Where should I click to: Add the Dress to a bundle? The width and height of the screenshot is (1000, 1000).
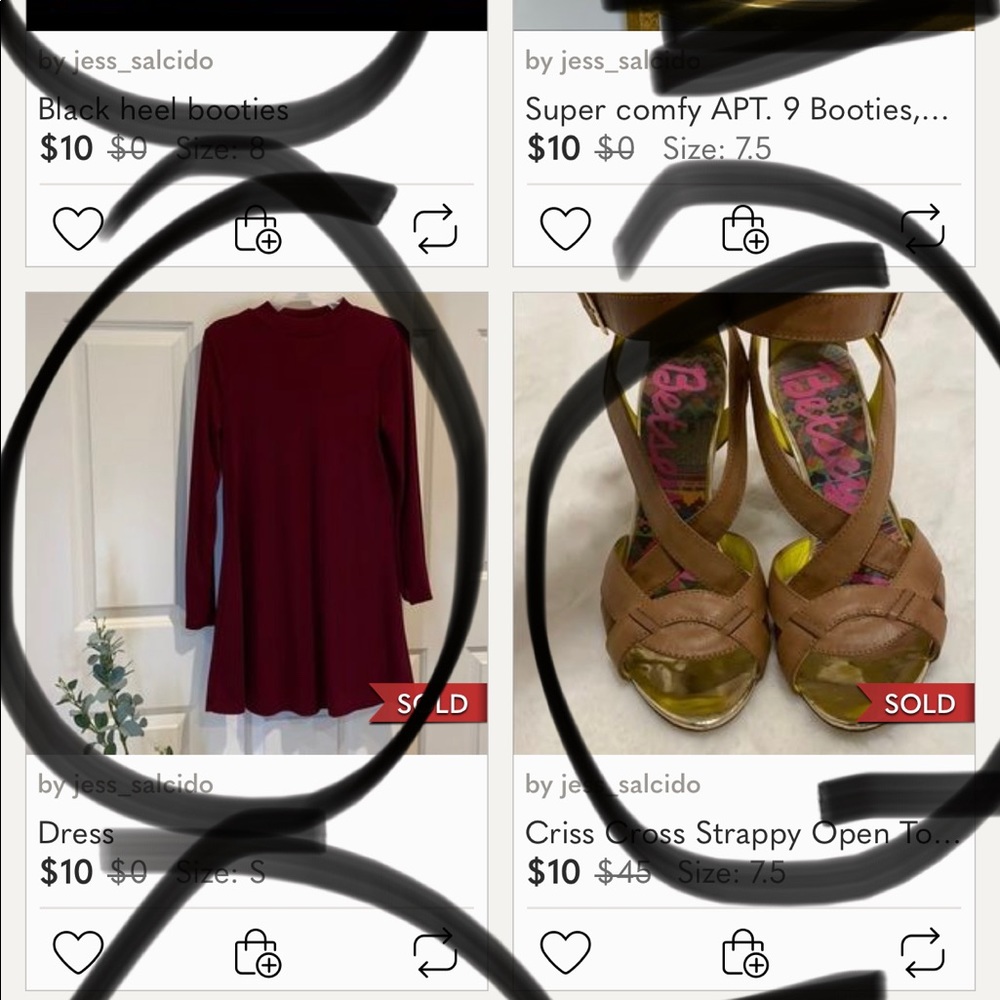(257, 952)
